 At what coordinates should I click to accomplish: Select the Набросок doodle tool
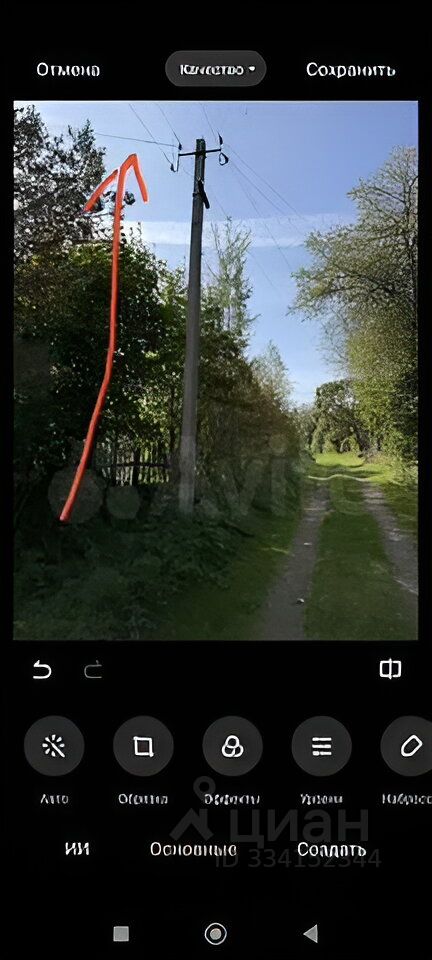[x=409, y=746]
